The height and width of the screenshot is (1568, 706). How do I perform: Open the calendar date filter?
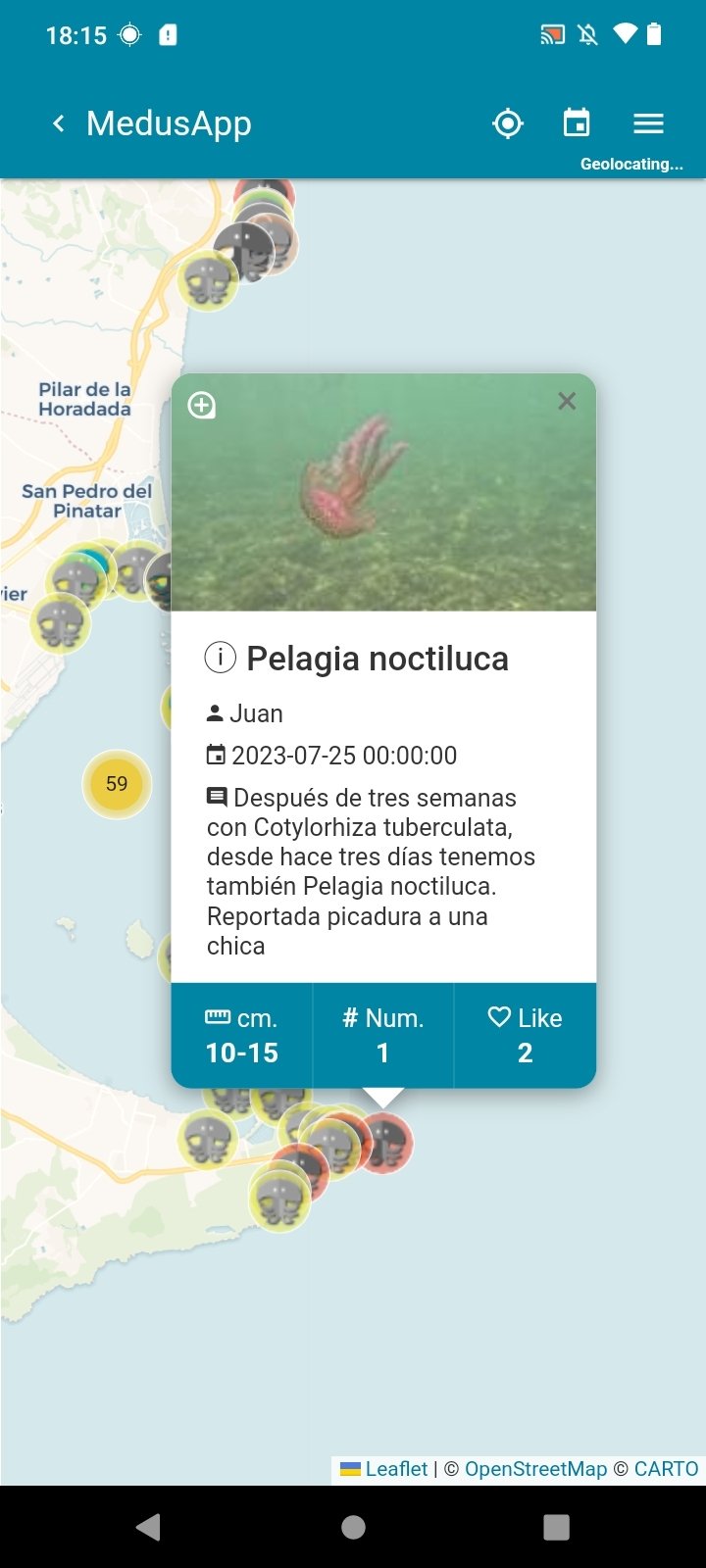(x=577, y=123)
